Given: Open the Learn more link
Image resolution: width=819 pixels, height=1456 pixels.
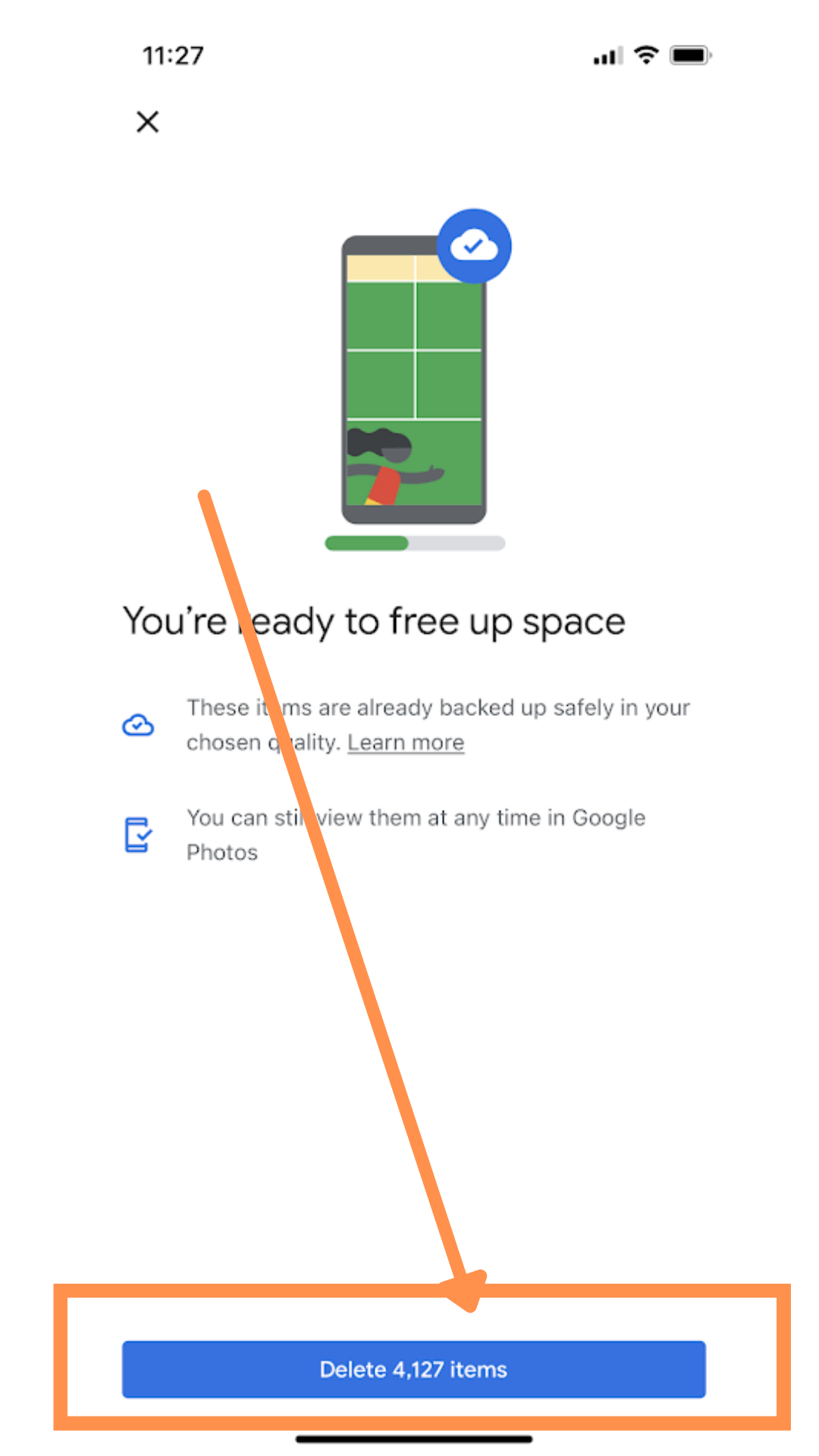Looking at the screenshot, I should 406,742.
